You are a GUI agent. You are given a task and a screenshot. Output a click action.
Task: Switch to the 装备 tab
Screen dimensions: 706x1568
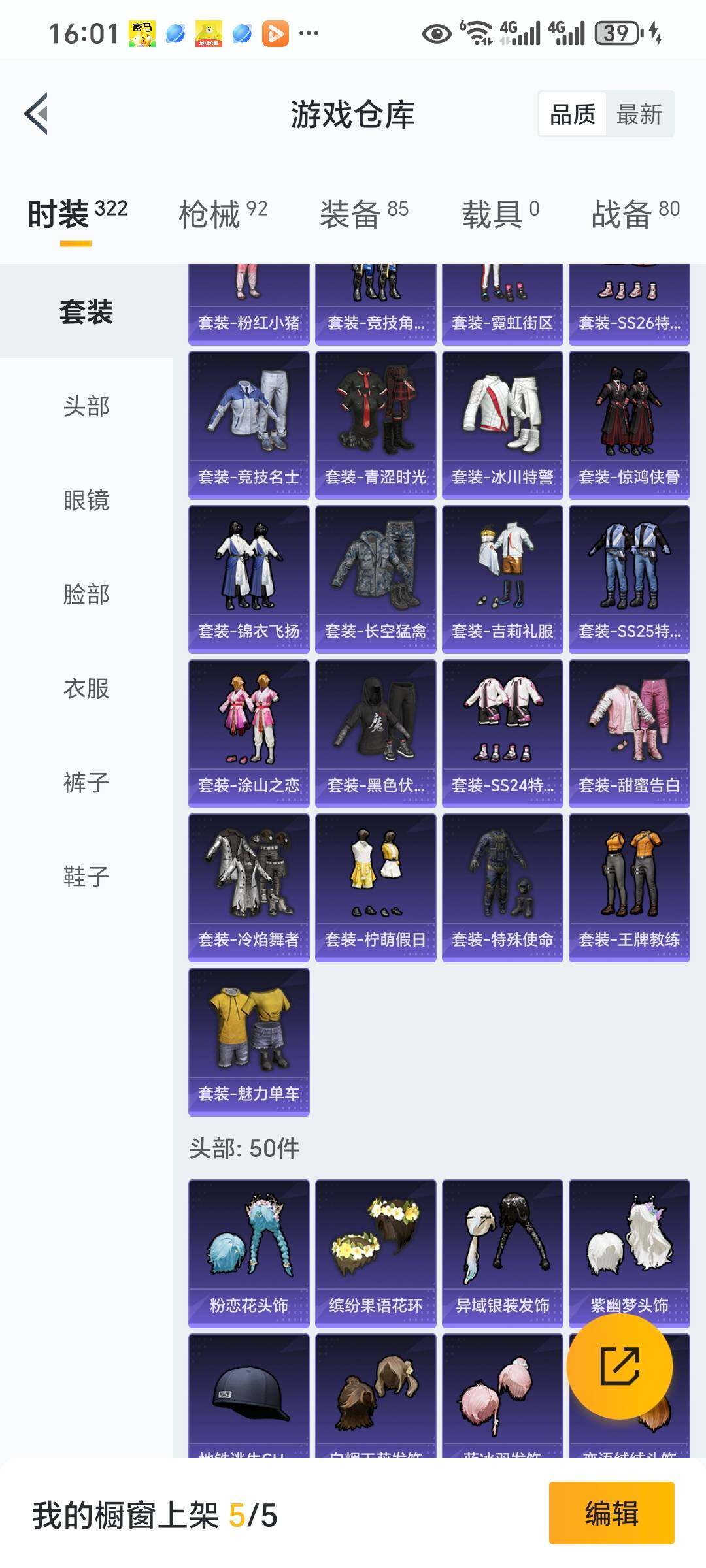click(364, 214)
